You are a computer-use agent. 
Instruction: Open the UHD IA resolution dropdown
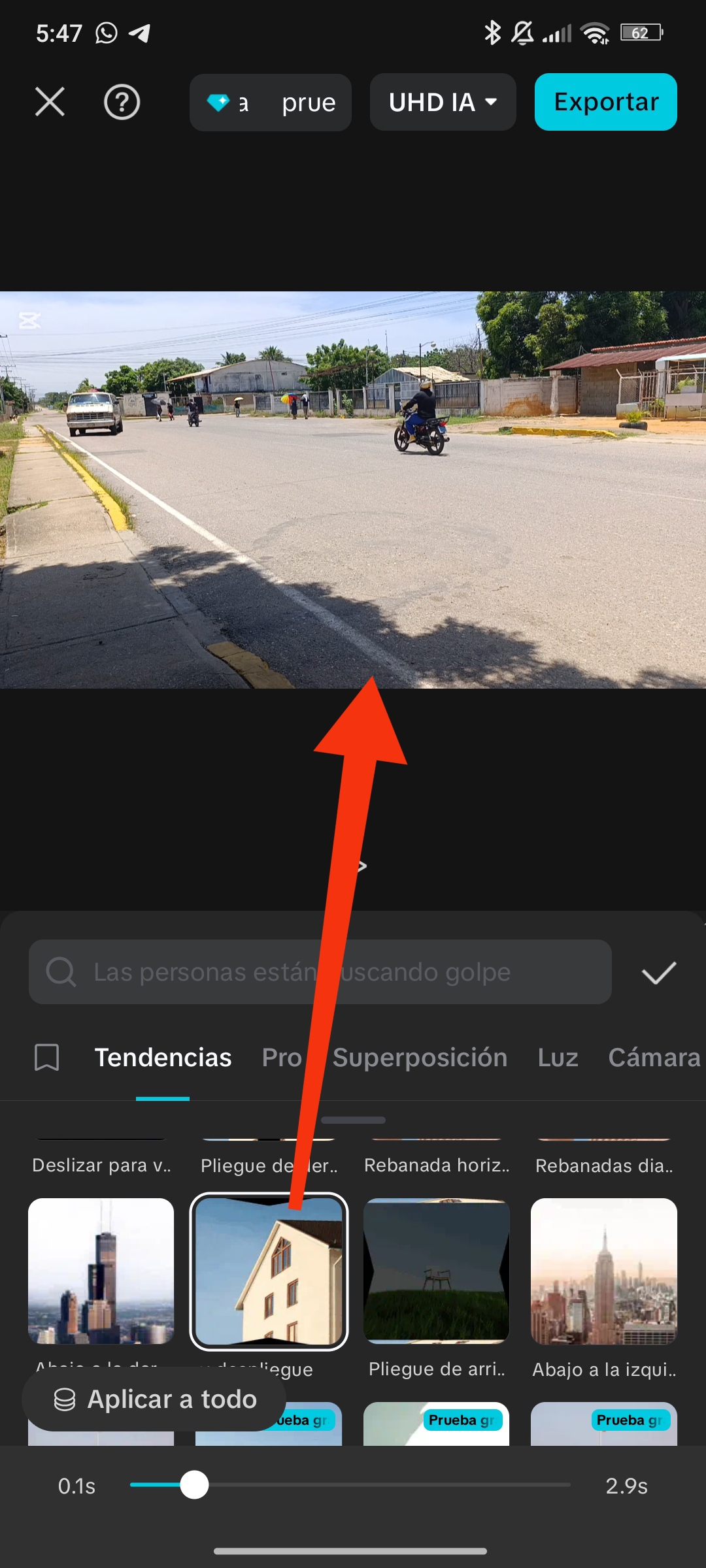pyautogui.click(x=443, y=102)
